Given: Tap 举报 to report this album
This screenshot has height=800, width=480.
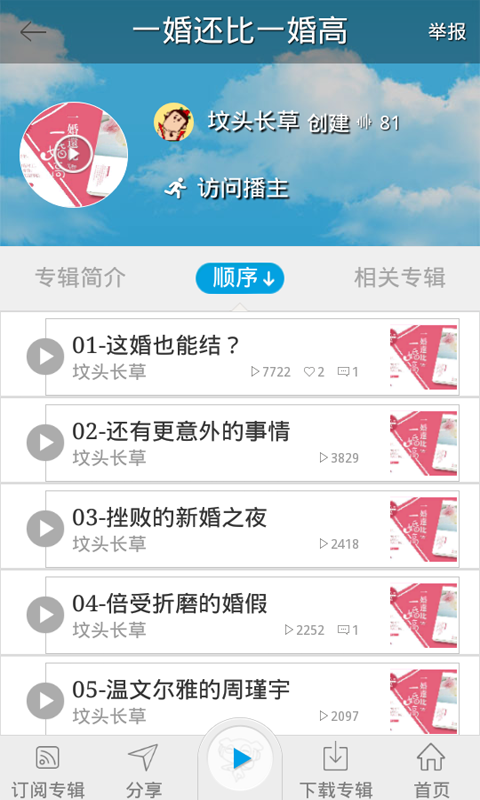Looking at the screenshot, I should [447, 32].
